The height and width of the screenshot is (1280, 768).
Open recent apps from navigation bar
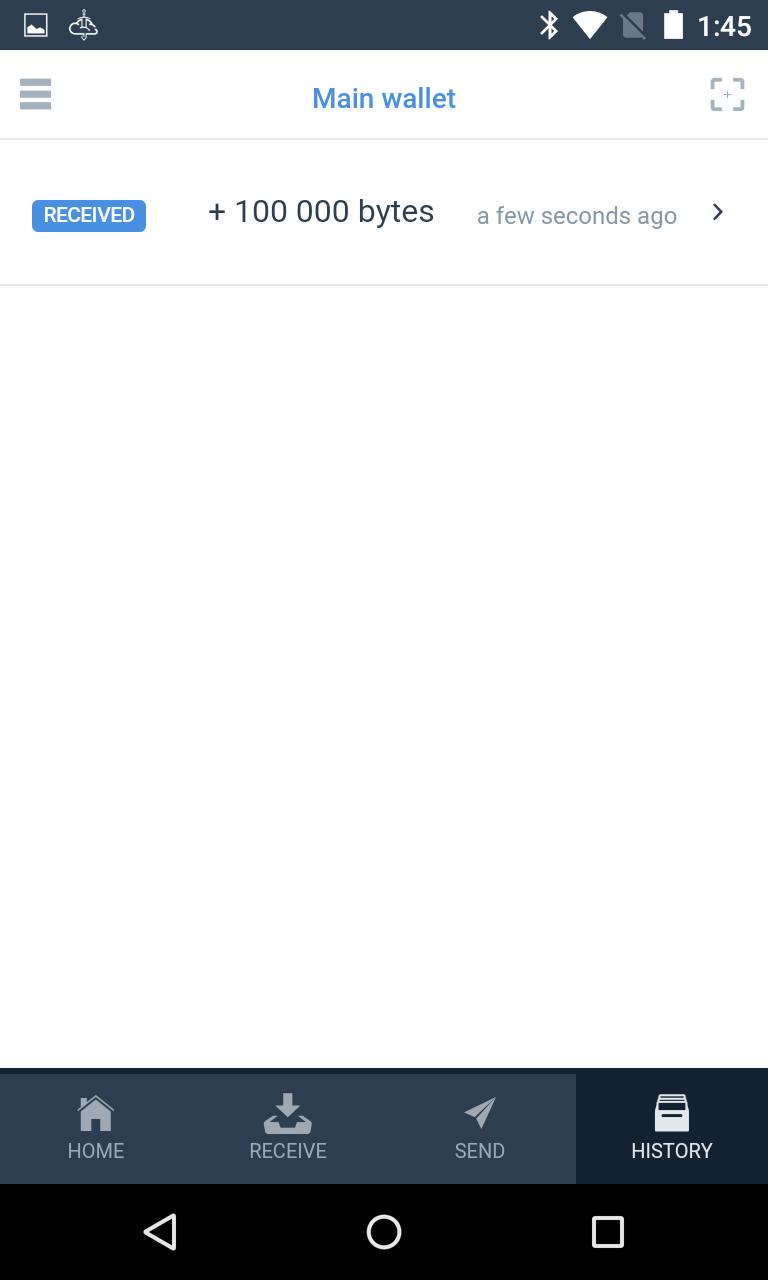[x=607, y=1232]
